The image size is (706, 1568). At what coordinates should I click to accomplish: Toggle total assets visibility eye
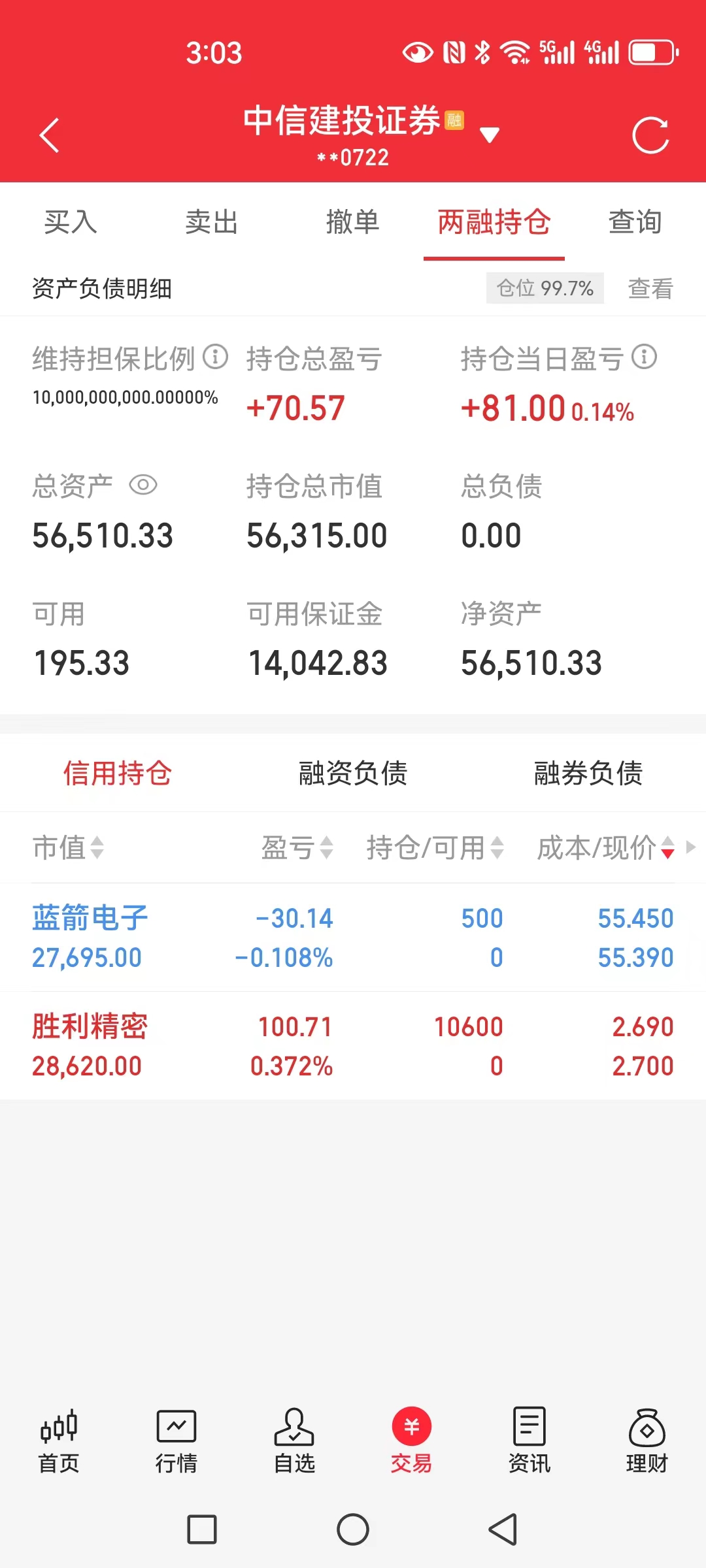[143, 485]
